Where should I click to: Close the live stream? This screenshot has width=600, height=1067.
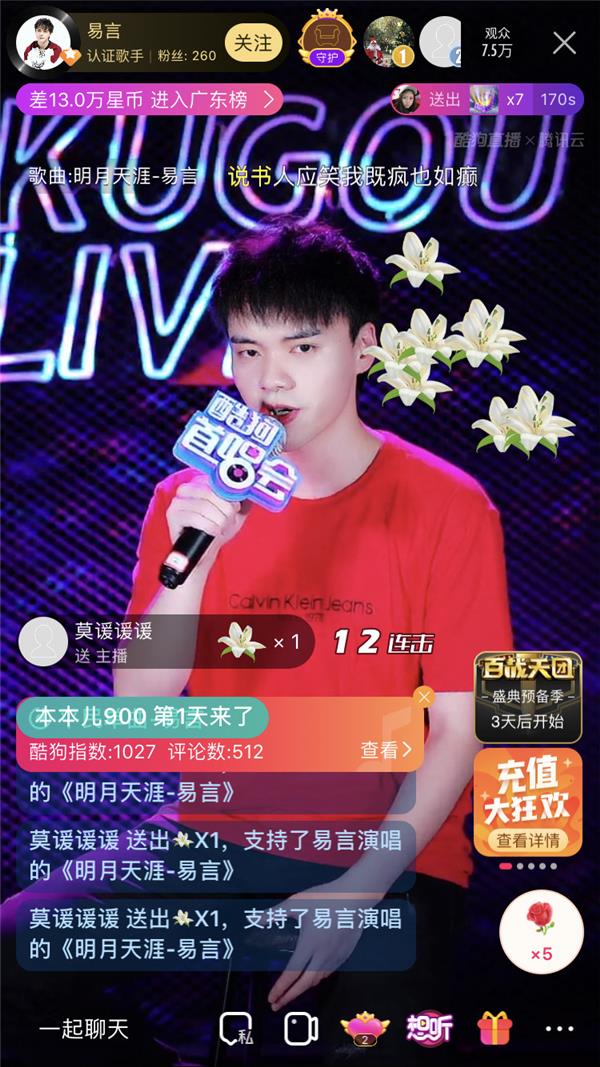pyautogui.click(x=565, y=42)
